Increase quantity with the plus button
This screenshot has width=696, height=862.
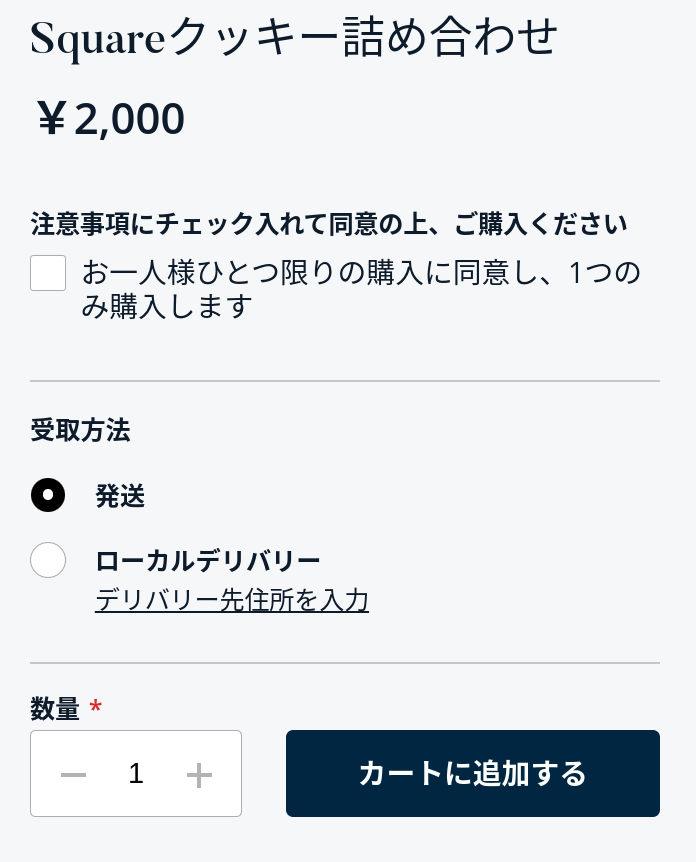point(200,774)
